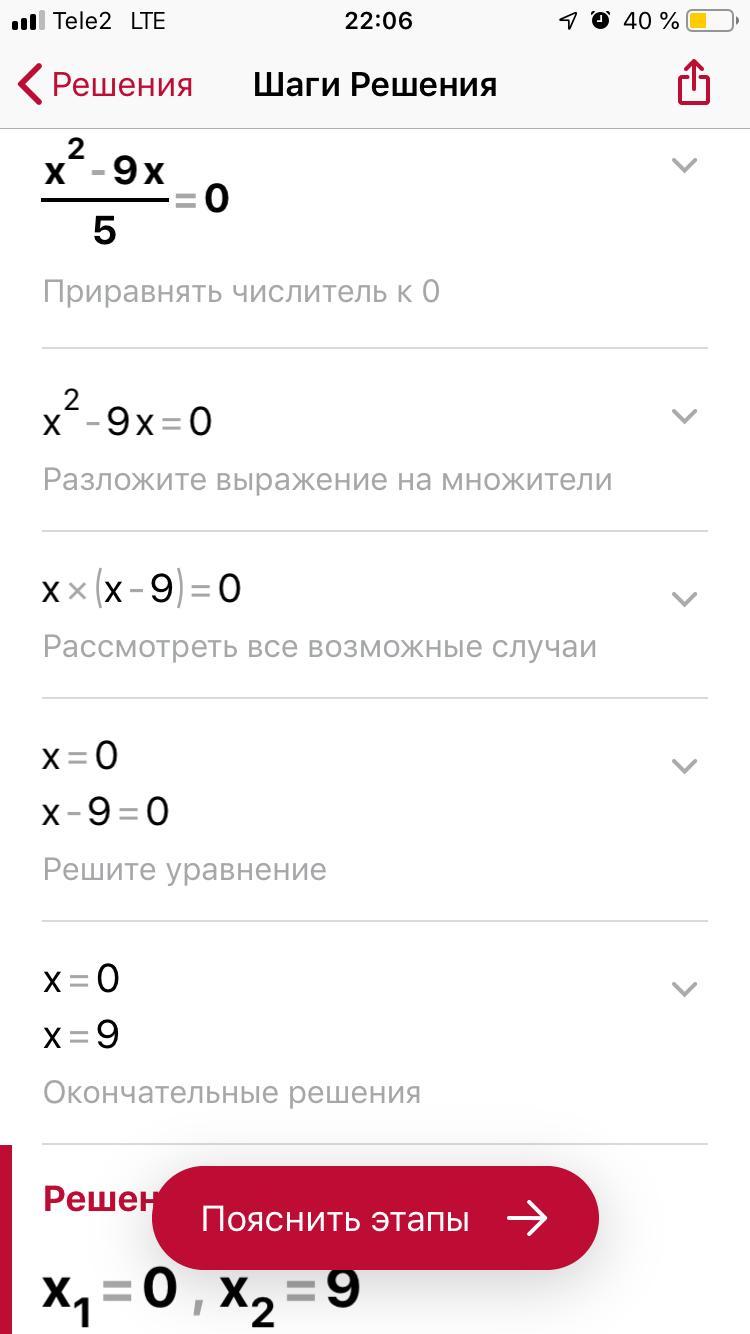Expand the step 'Решите уравнение'
This screenshot has height=1334, width=750.
pos(684,766)
